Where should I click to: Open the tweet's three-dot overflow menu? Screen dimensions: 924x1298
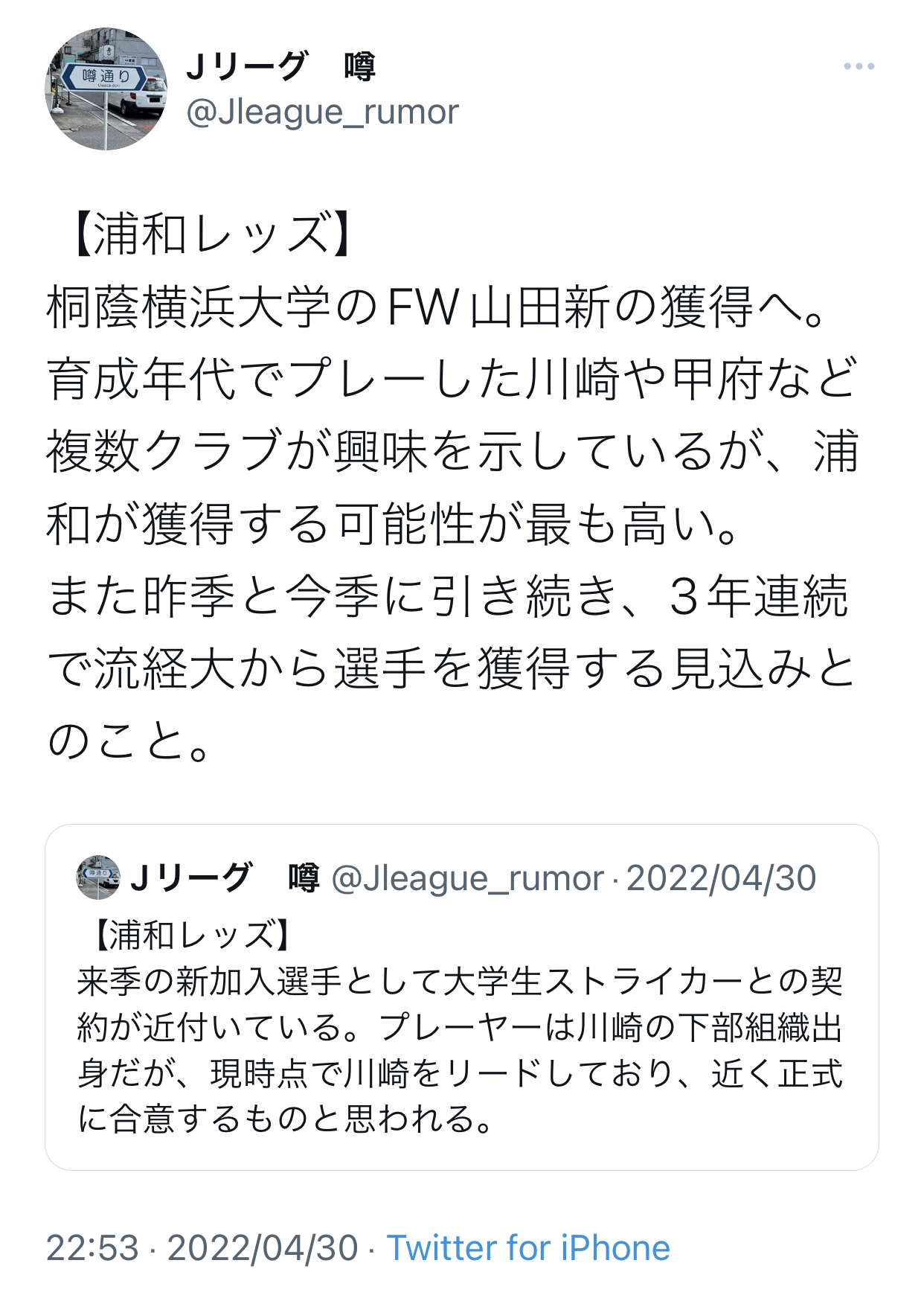coord(859,67)
